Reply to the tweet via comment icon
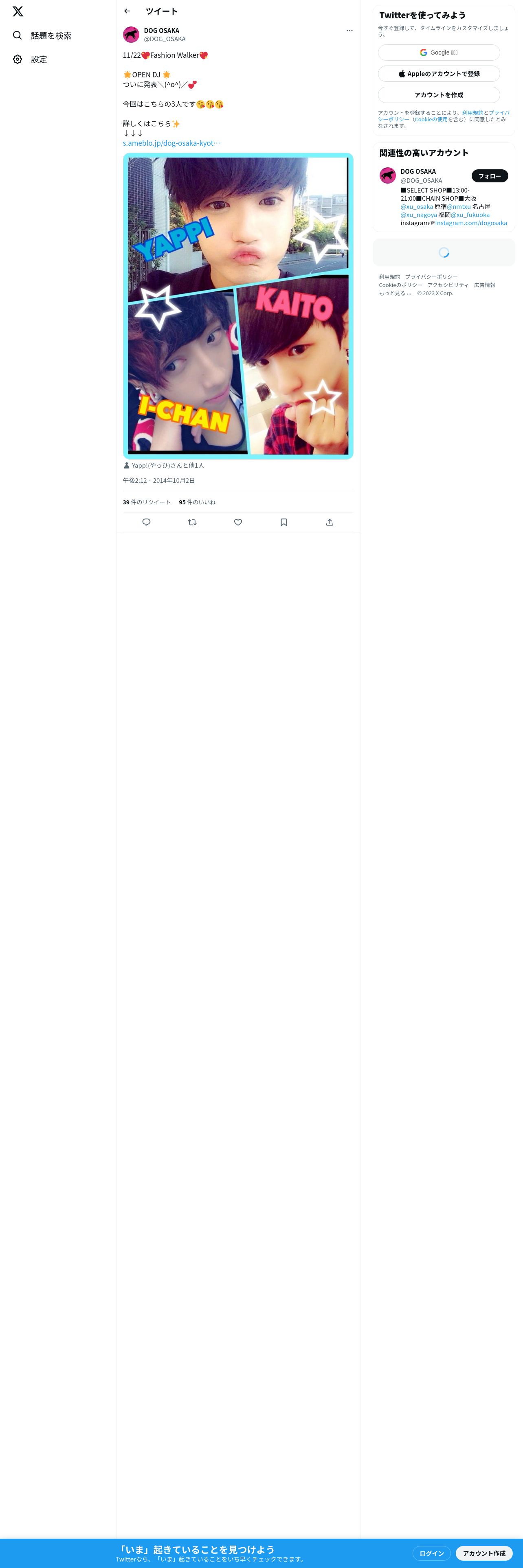The height and width of the screenshot is (1568, 523). click(146, 522)
